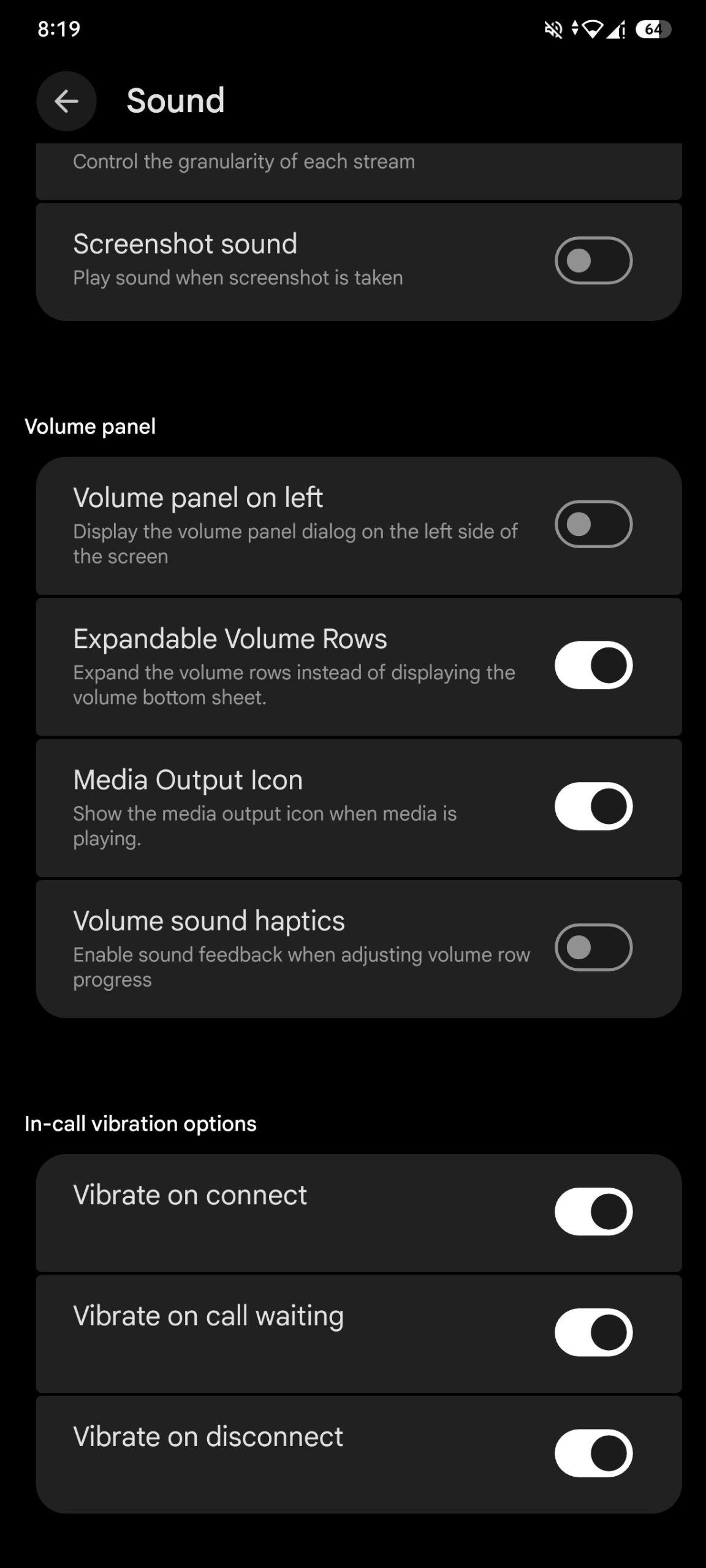Go back from Sound settings

click(x=66, y=101)
